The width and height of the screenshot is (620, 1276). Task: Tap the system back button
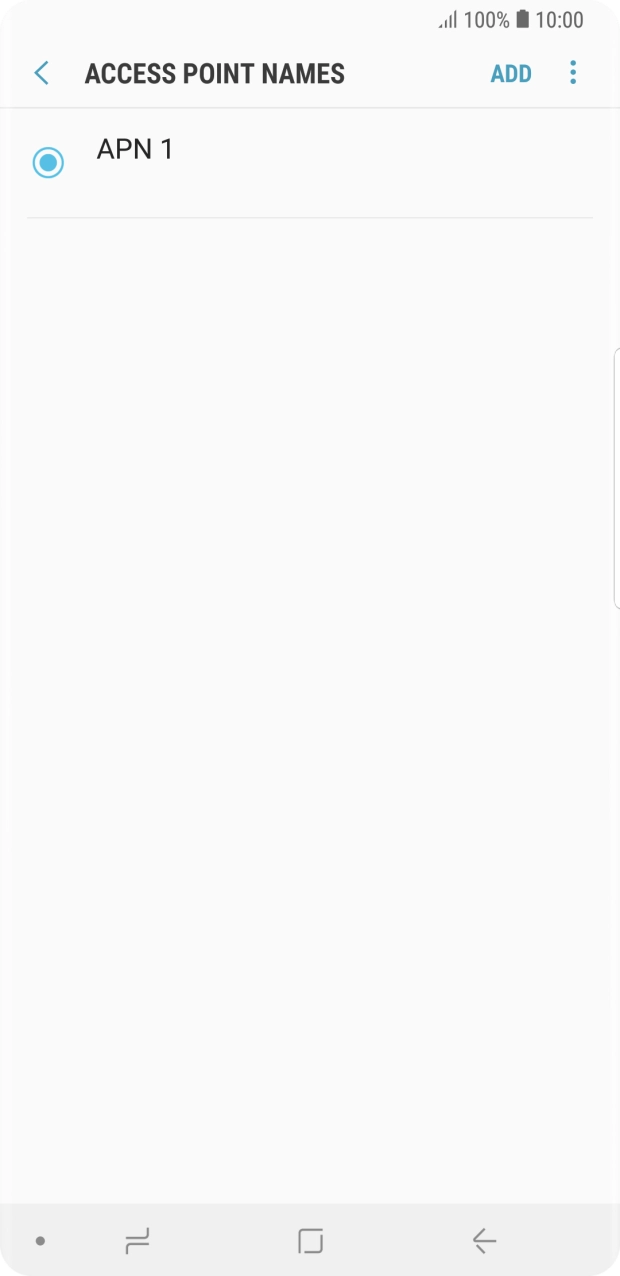(484, 1241)
